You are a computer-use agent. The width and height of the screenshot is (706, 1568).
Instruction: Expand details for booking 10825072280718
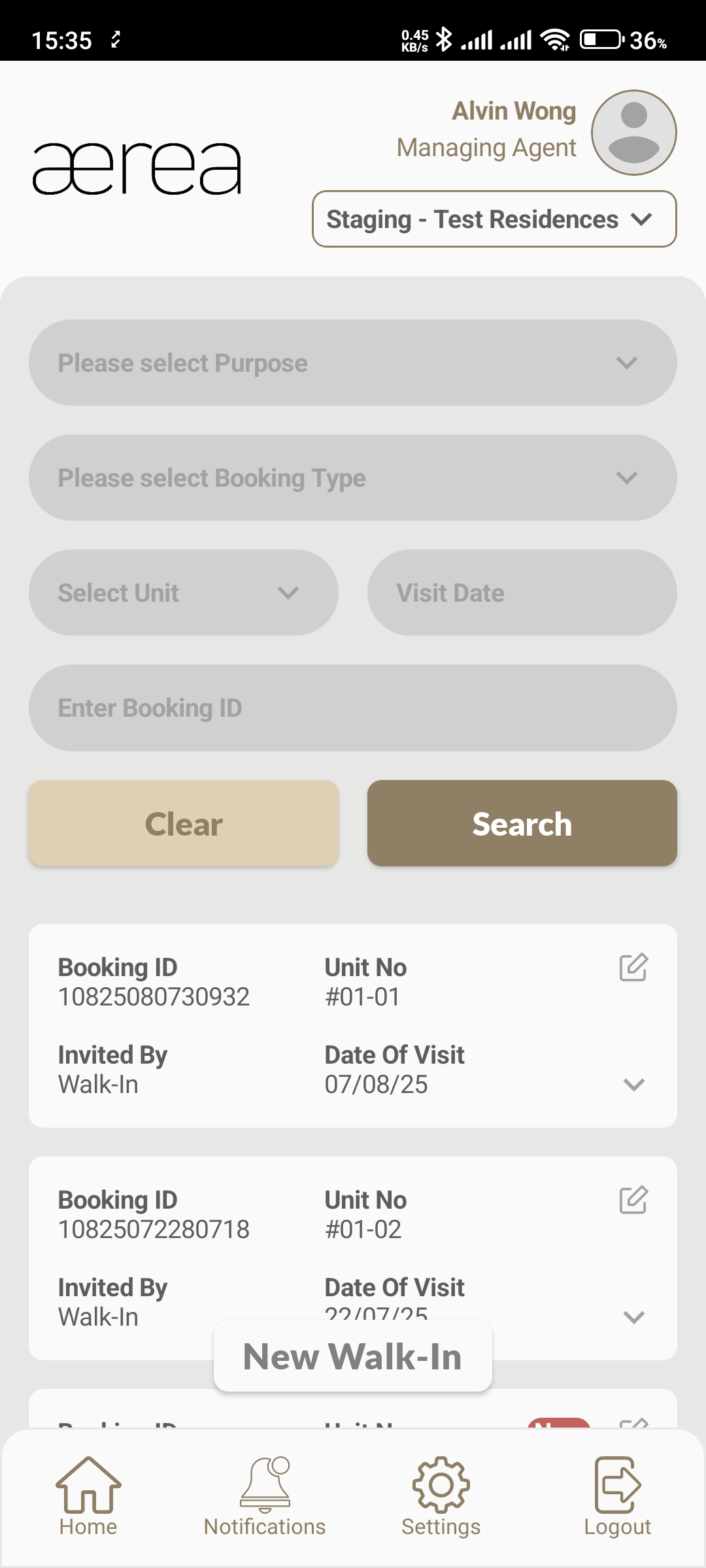(634, 1317)
